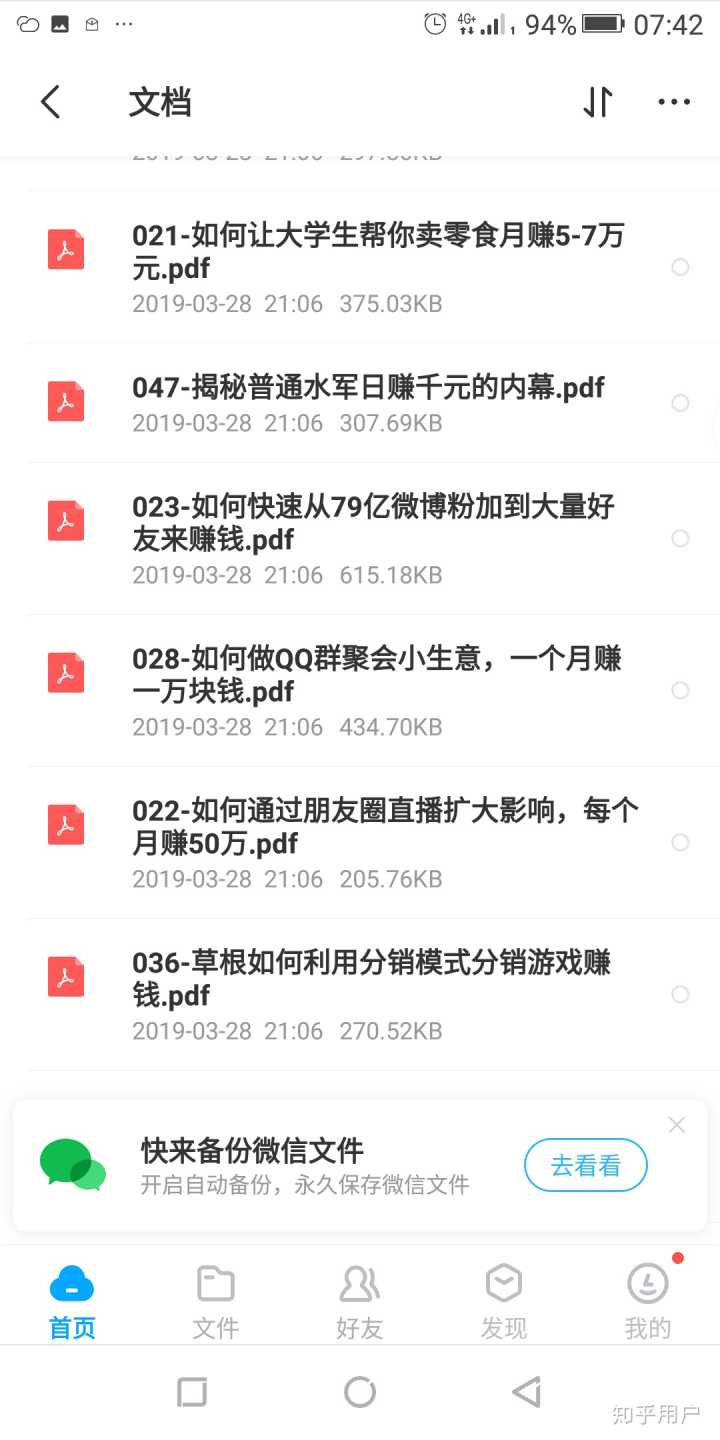The image size is (720, 1440).
Task: Switch to the 文件 tab
Action: 216,1300
